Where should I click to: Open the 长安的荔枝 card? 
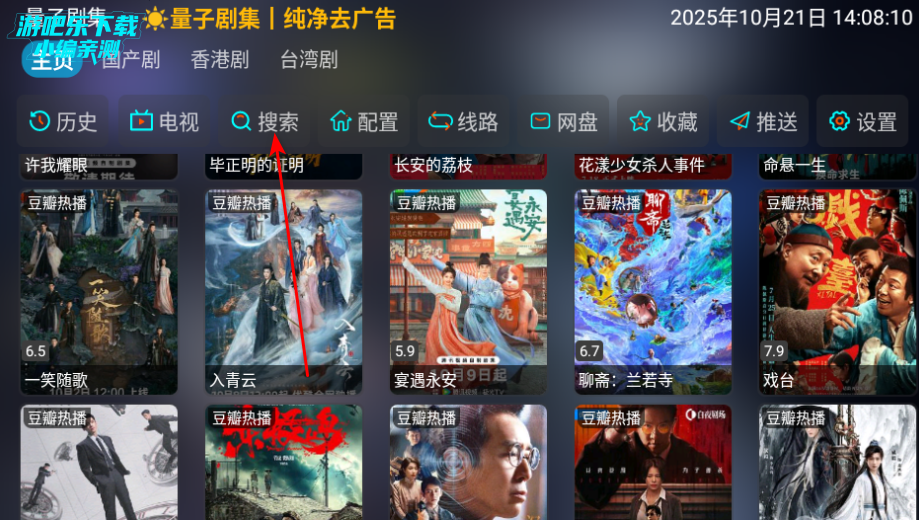[468, 166]
